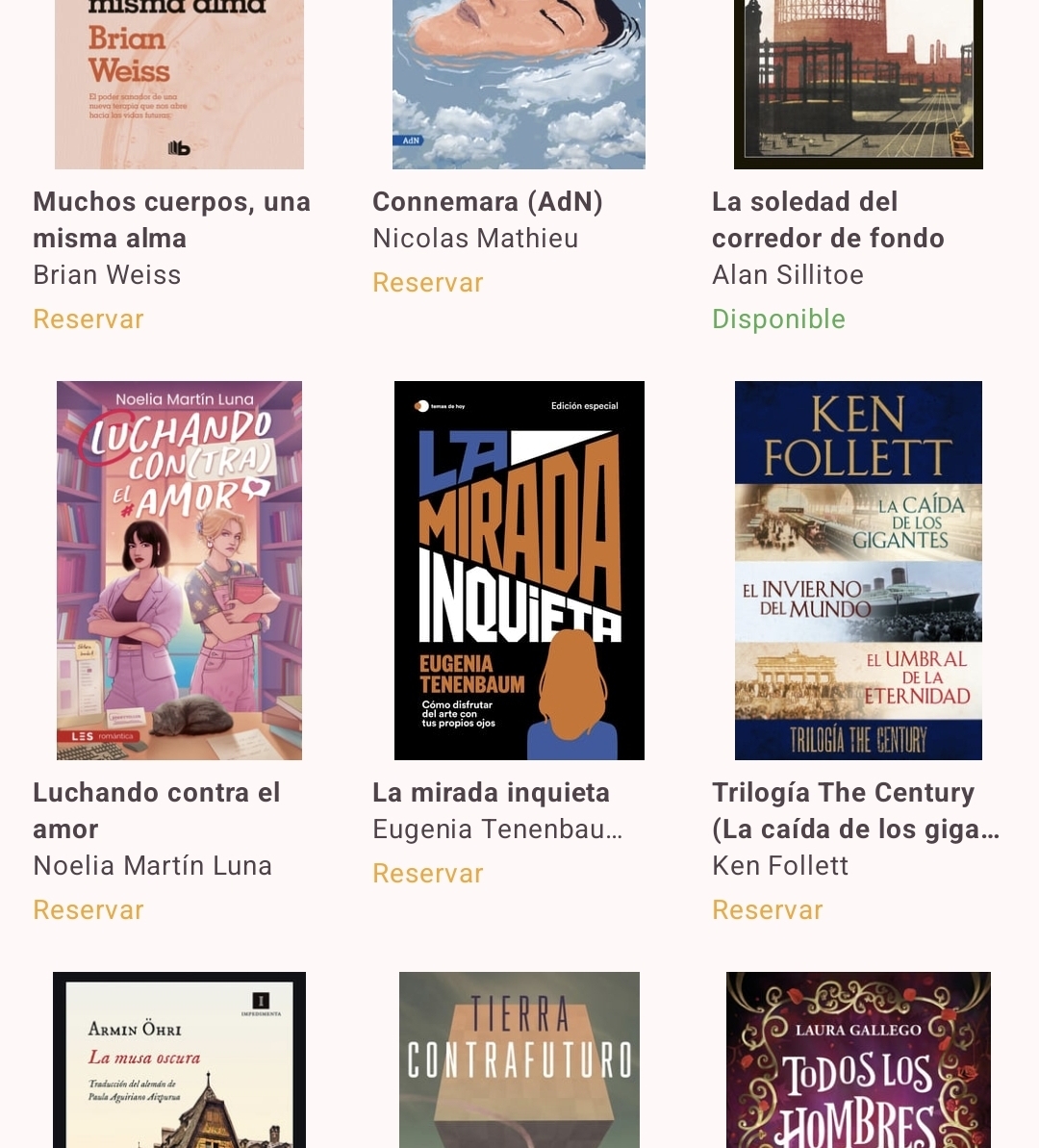The height and width of the screenshot is (1148, 1039).
Task: Open Laura Gallego's Todos los hombres book
Action: pos(858,1059)
